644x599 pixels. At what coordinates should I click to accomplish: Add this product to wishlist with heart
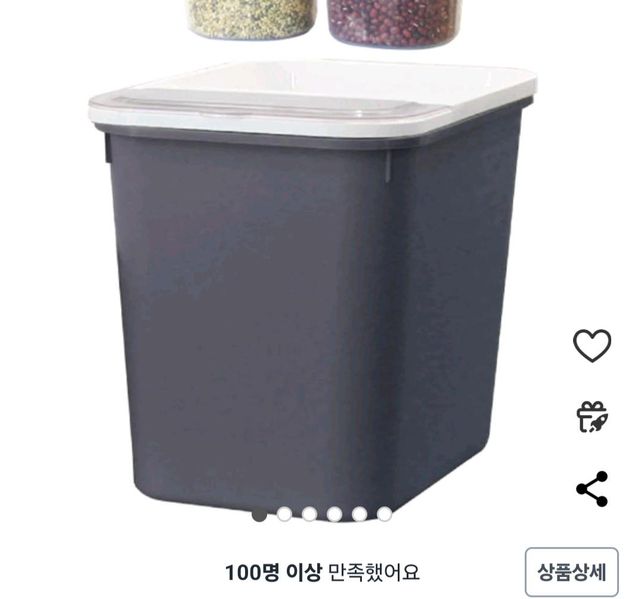coord(591,345)
